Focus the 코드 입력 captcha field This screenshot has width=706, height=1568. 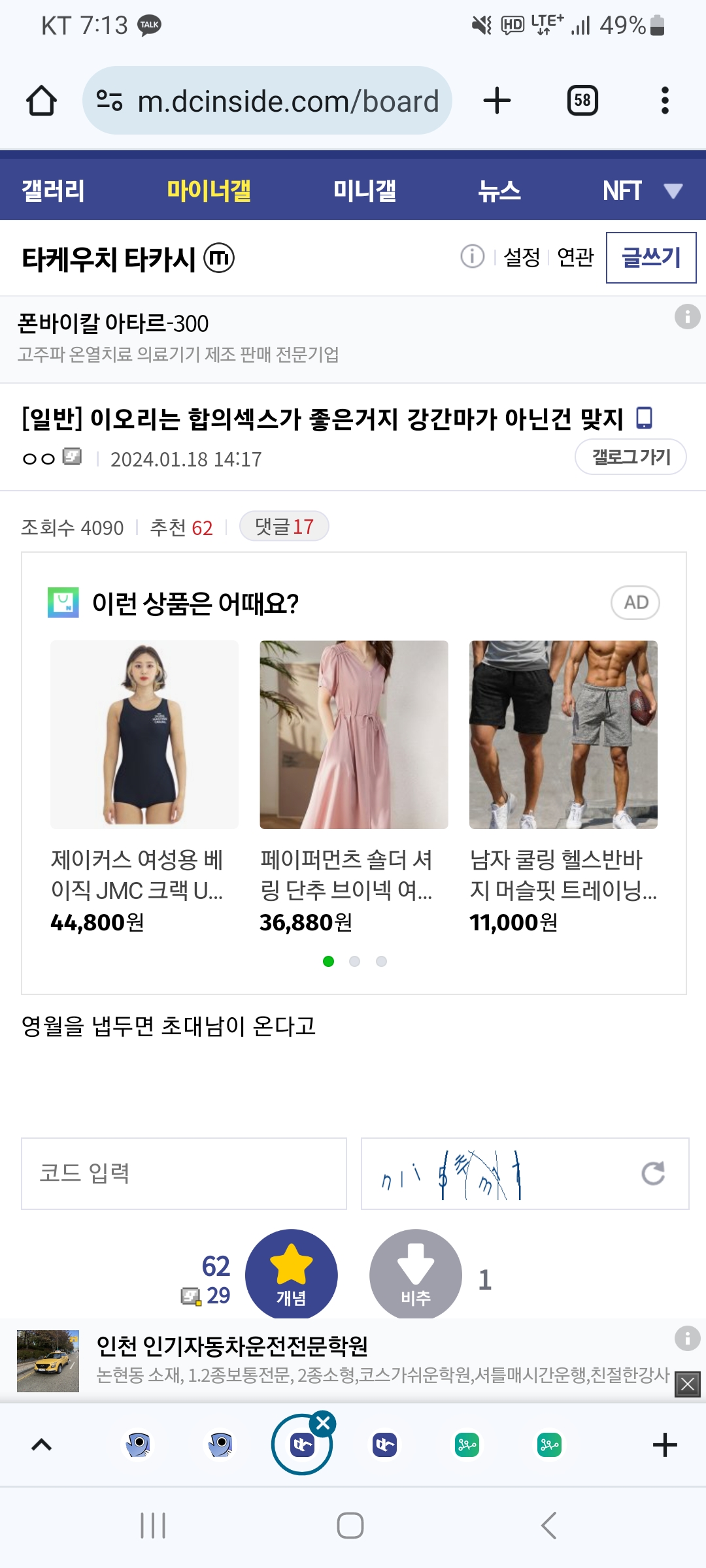pyautogui.click(x=184, y=1173)
